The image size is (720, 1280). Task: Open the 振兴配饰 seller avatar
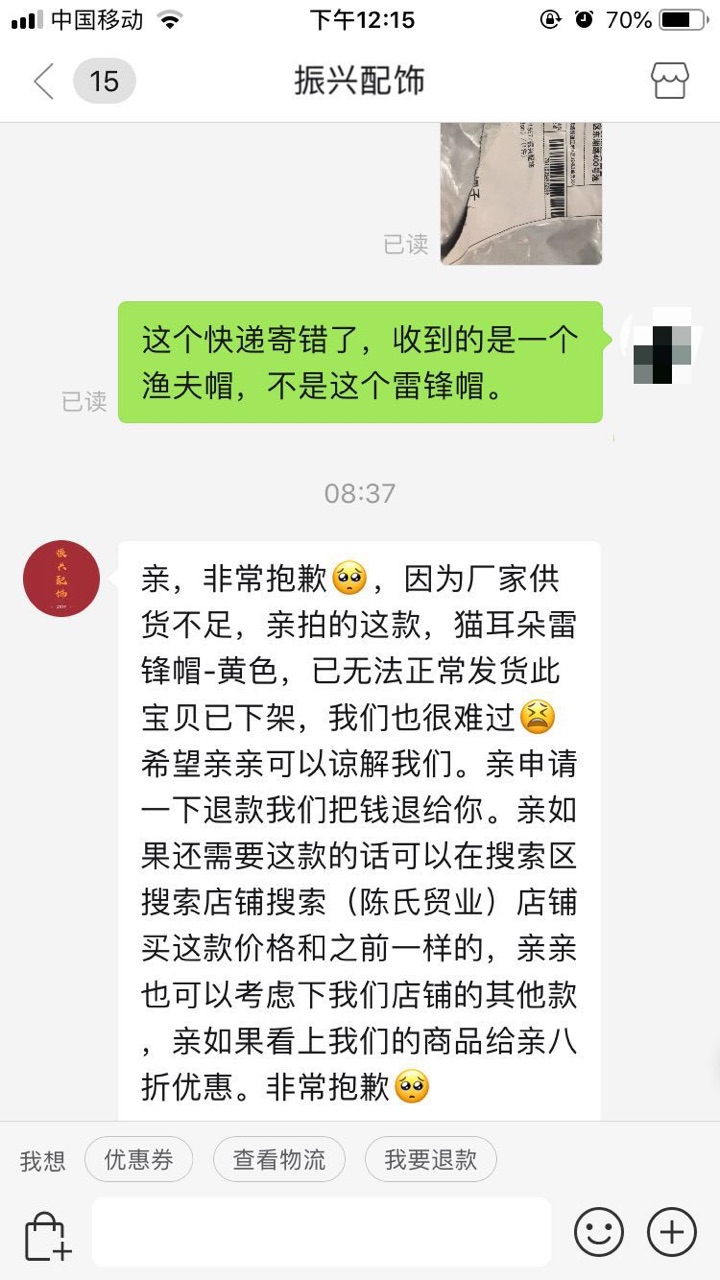(x=62, y=578)
